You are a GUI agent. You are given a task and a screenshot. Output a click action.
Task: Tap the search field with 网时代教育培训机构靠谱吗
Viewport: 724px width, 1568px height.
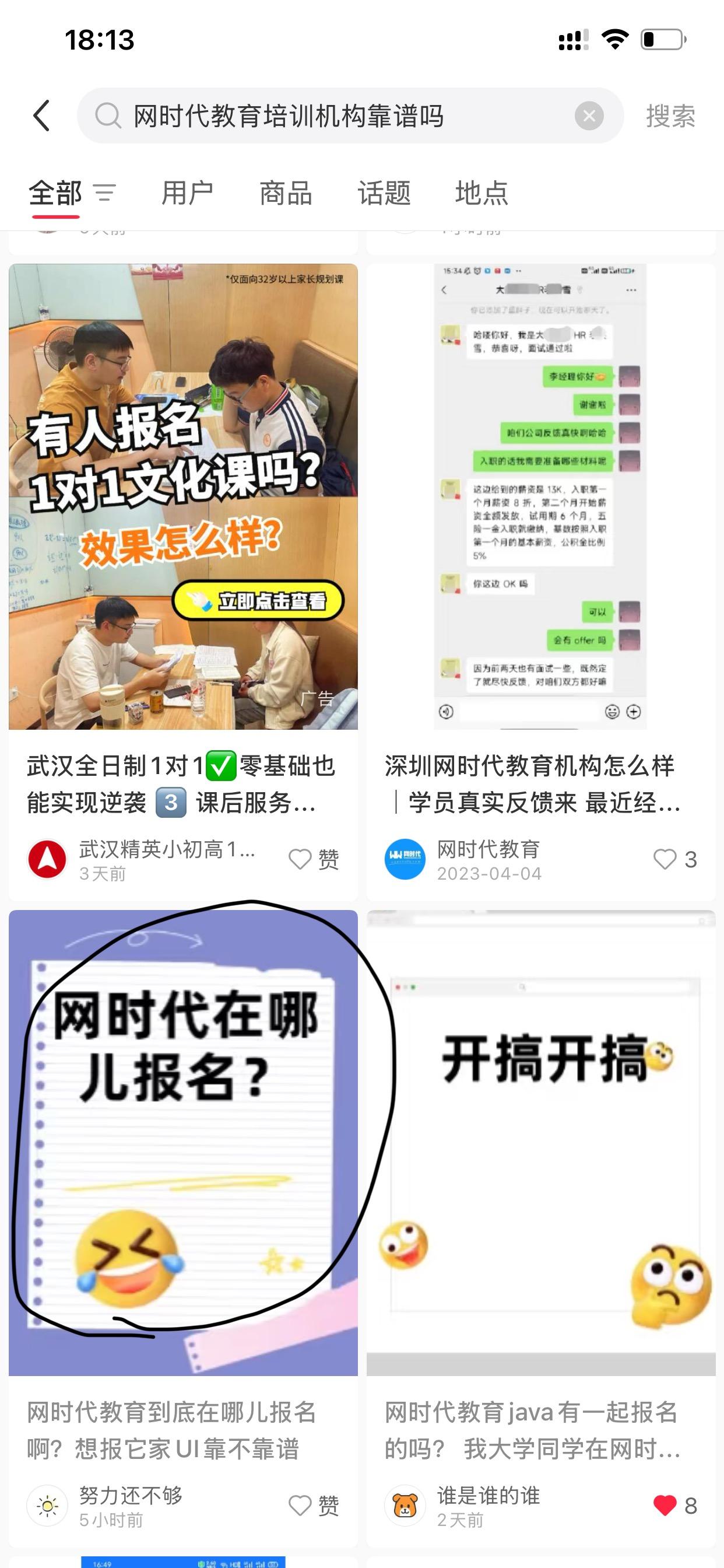point(350,116)
